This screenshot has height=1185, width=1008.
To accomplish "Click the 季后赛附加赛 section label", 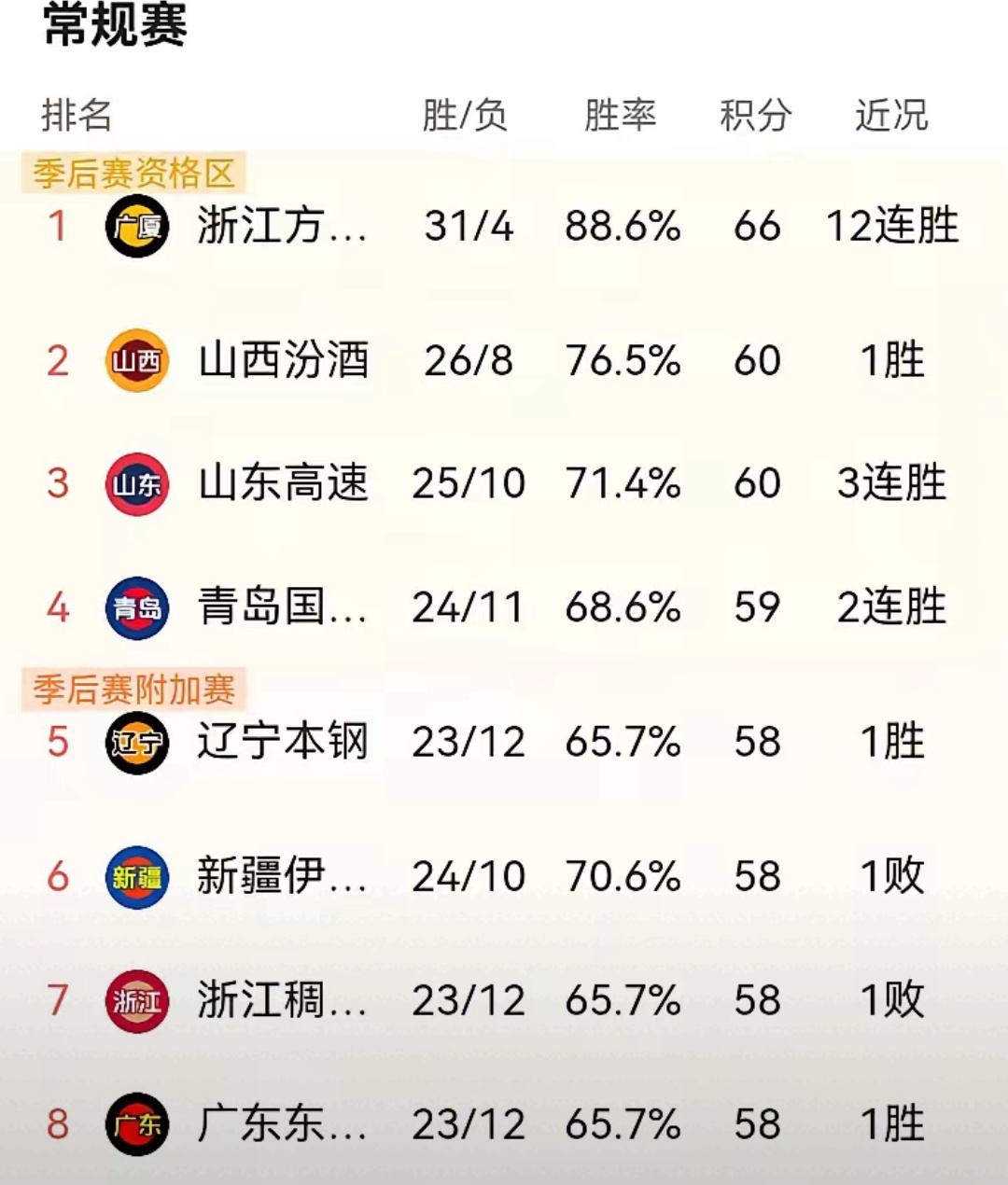I will point(135,690).
